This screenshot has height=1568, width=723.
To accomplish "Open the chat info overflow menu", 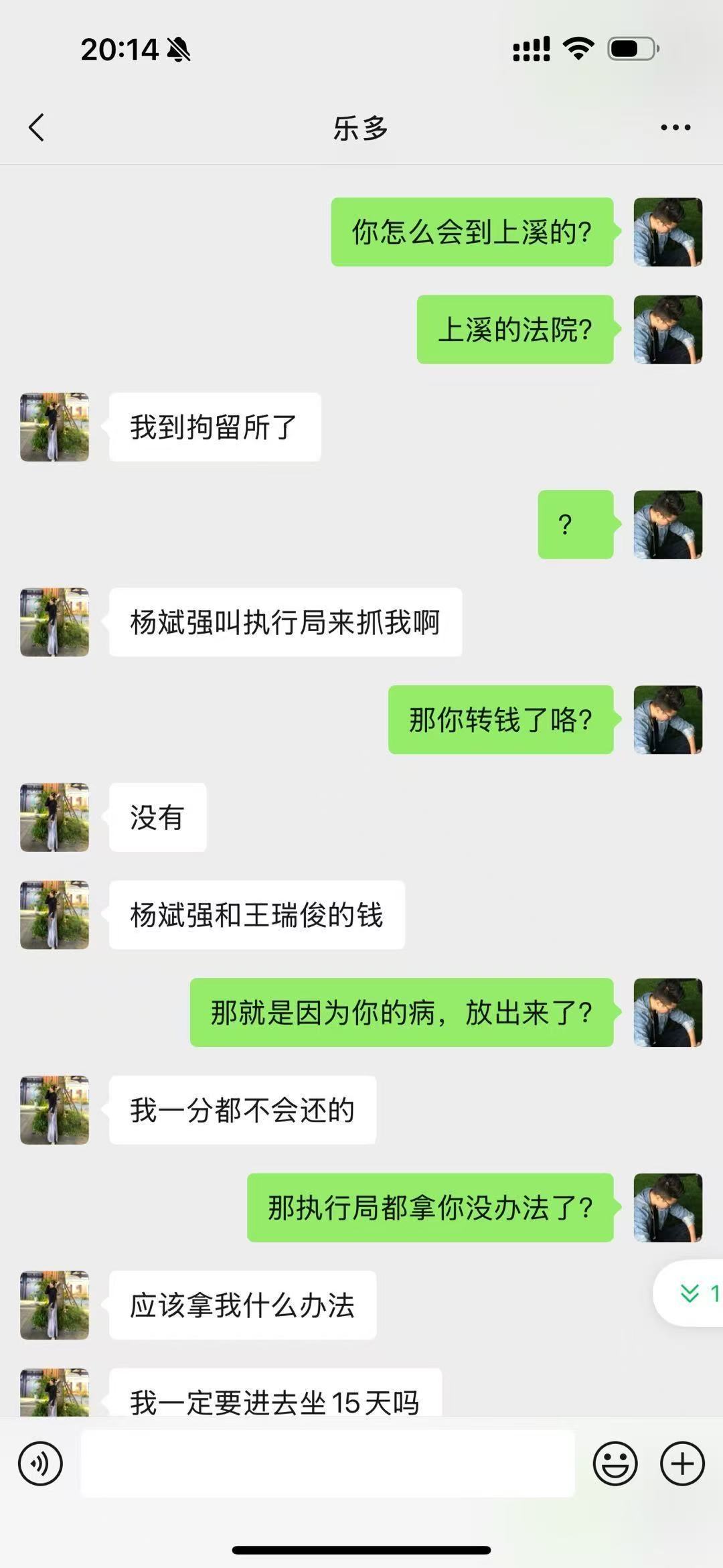I will click(x=675, y=127).
